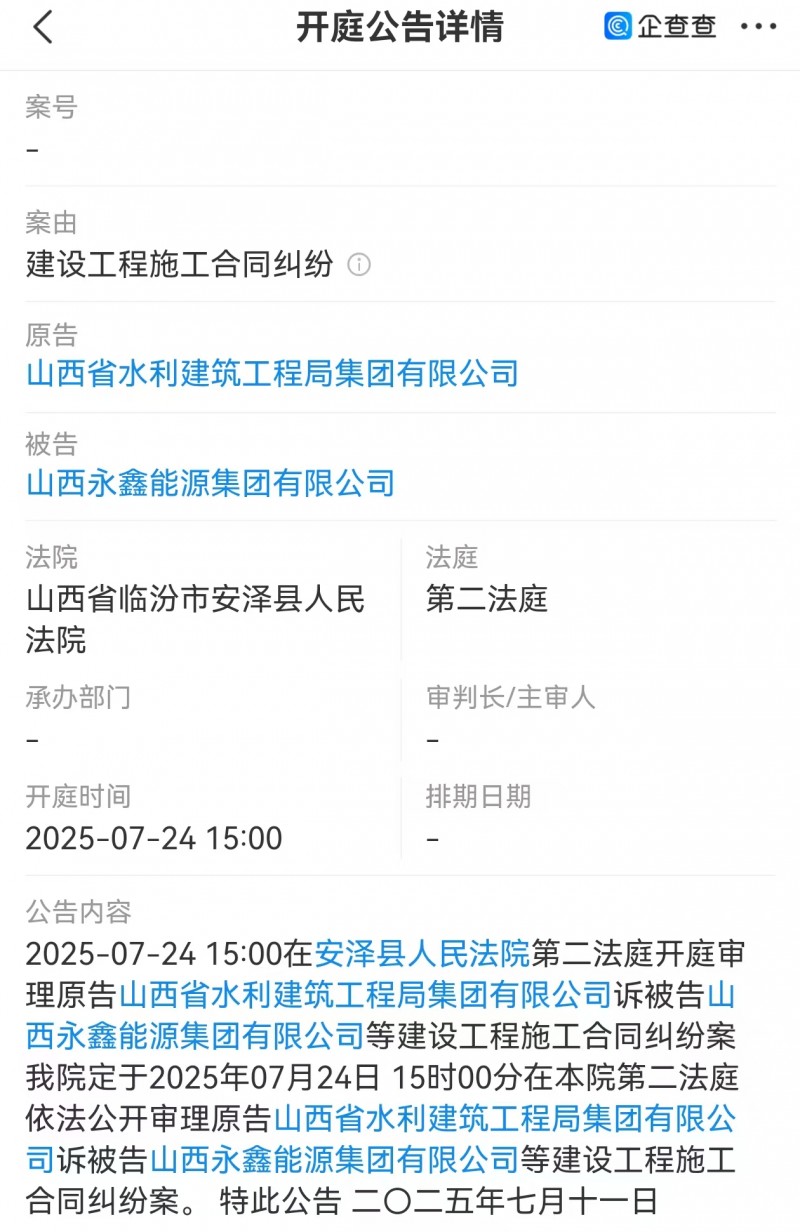Open the three-dot more options menu
Screen dimensions: 800x1232
coord(764,26)
